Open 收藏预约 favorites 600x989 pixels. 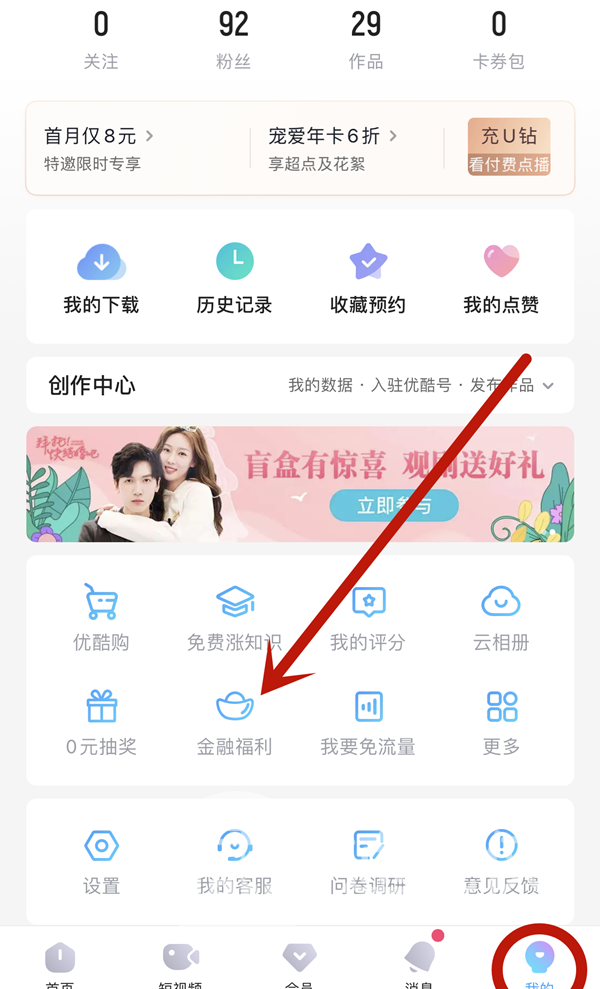click(x=367, y=278)
